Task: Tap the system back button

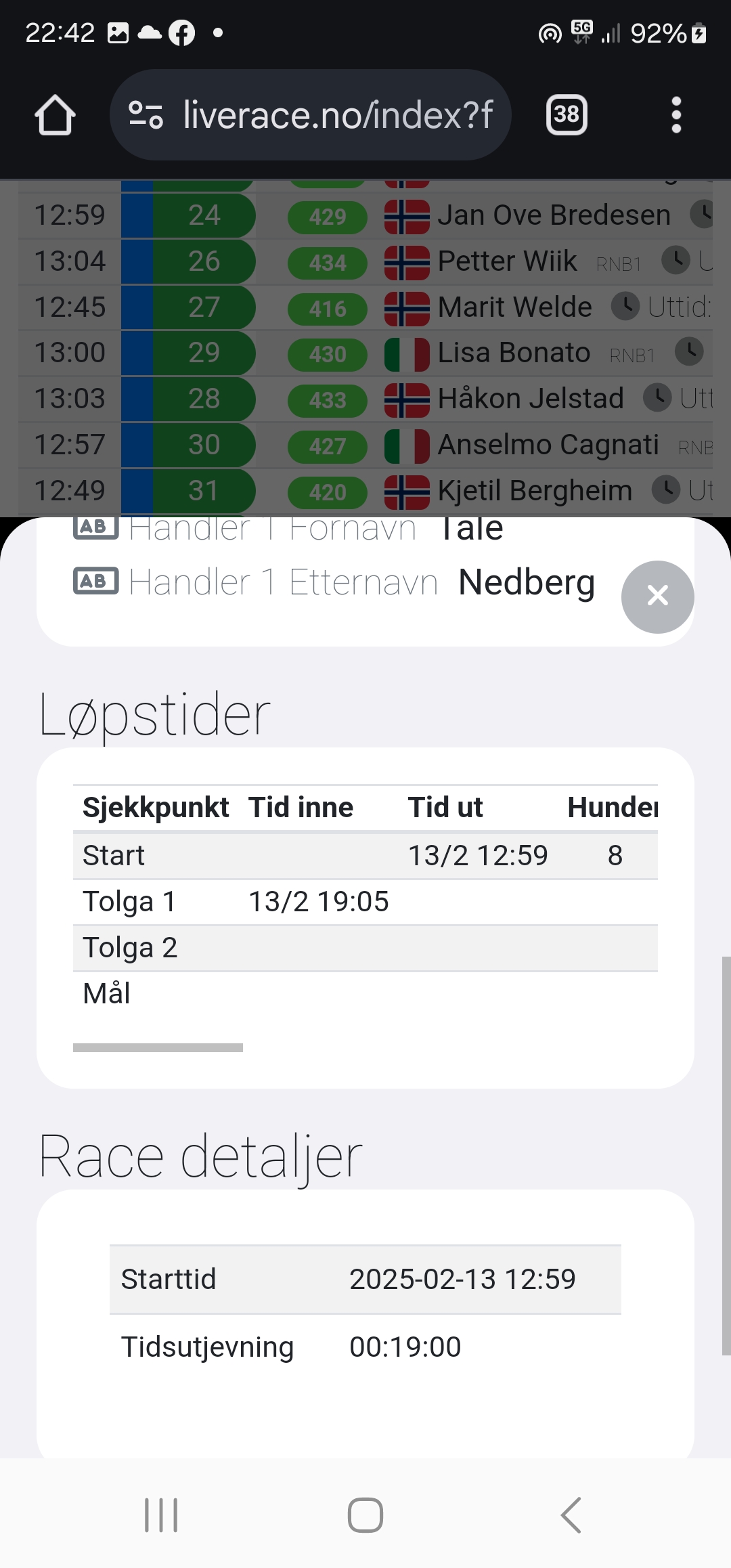Action: click(x=571, y=1515)
